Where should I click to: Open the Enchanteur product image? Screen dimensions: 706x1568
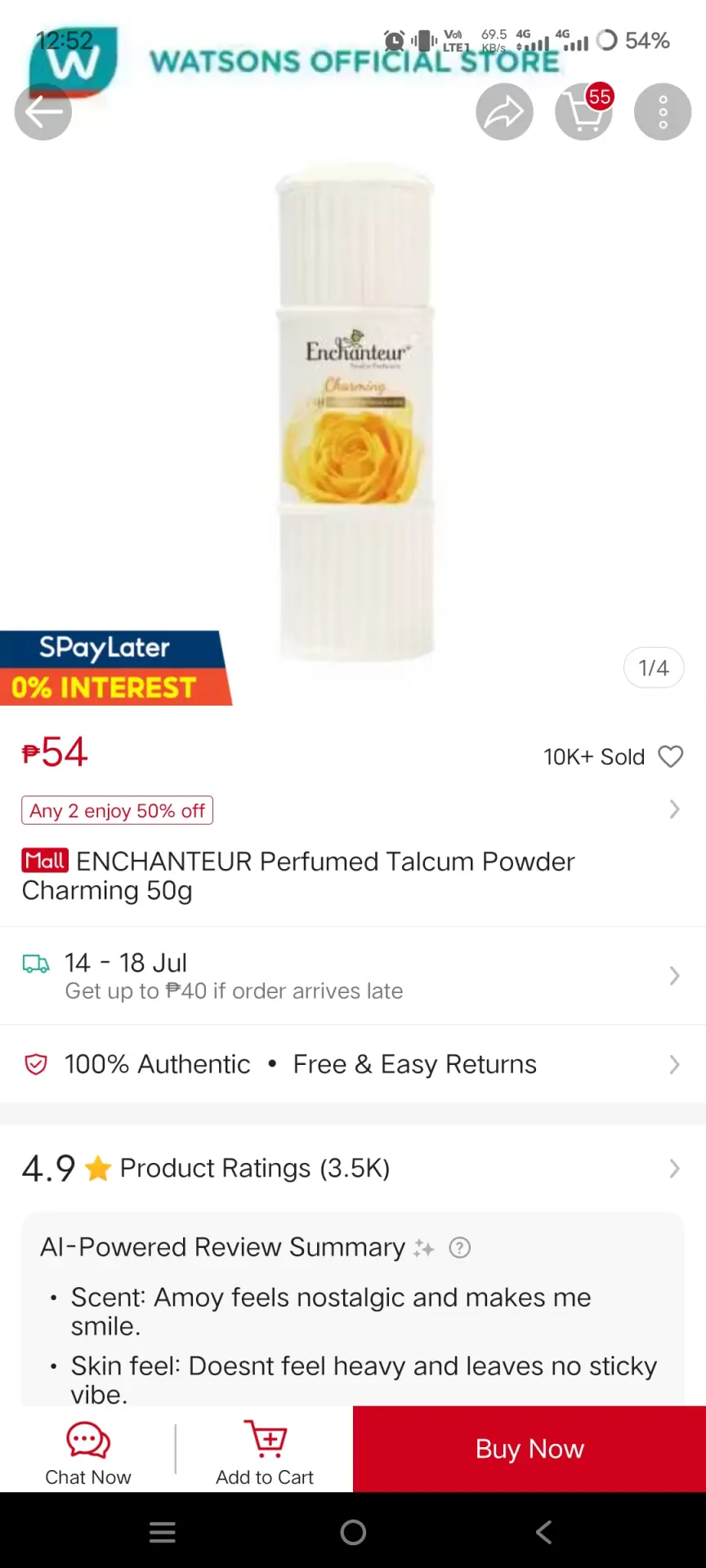coord(355,412)
